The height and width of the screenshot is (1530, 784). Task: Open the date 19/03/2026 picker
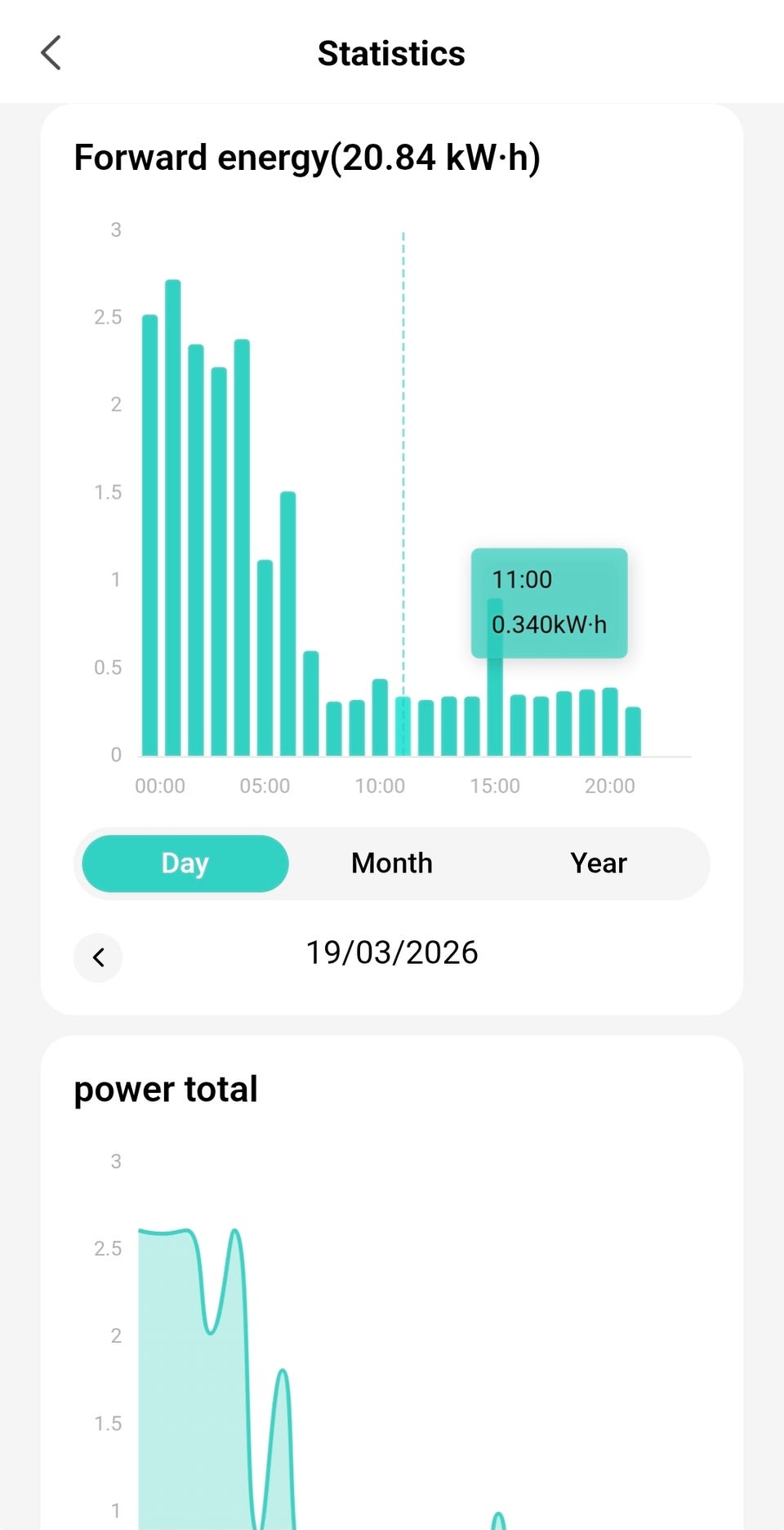(392, 952)
